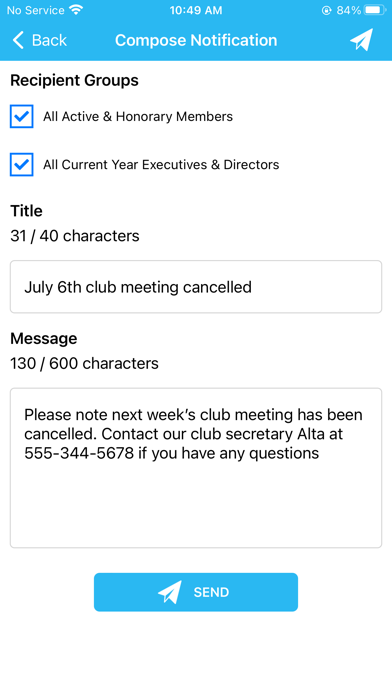Tap the paper plane icon in header
The image size is (392, 696).
point(361,40)
